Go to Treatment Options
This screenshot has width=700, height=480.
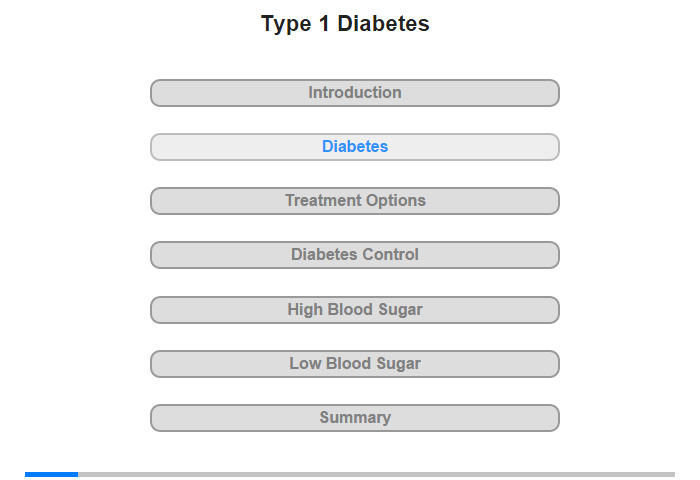pos(354,201)
